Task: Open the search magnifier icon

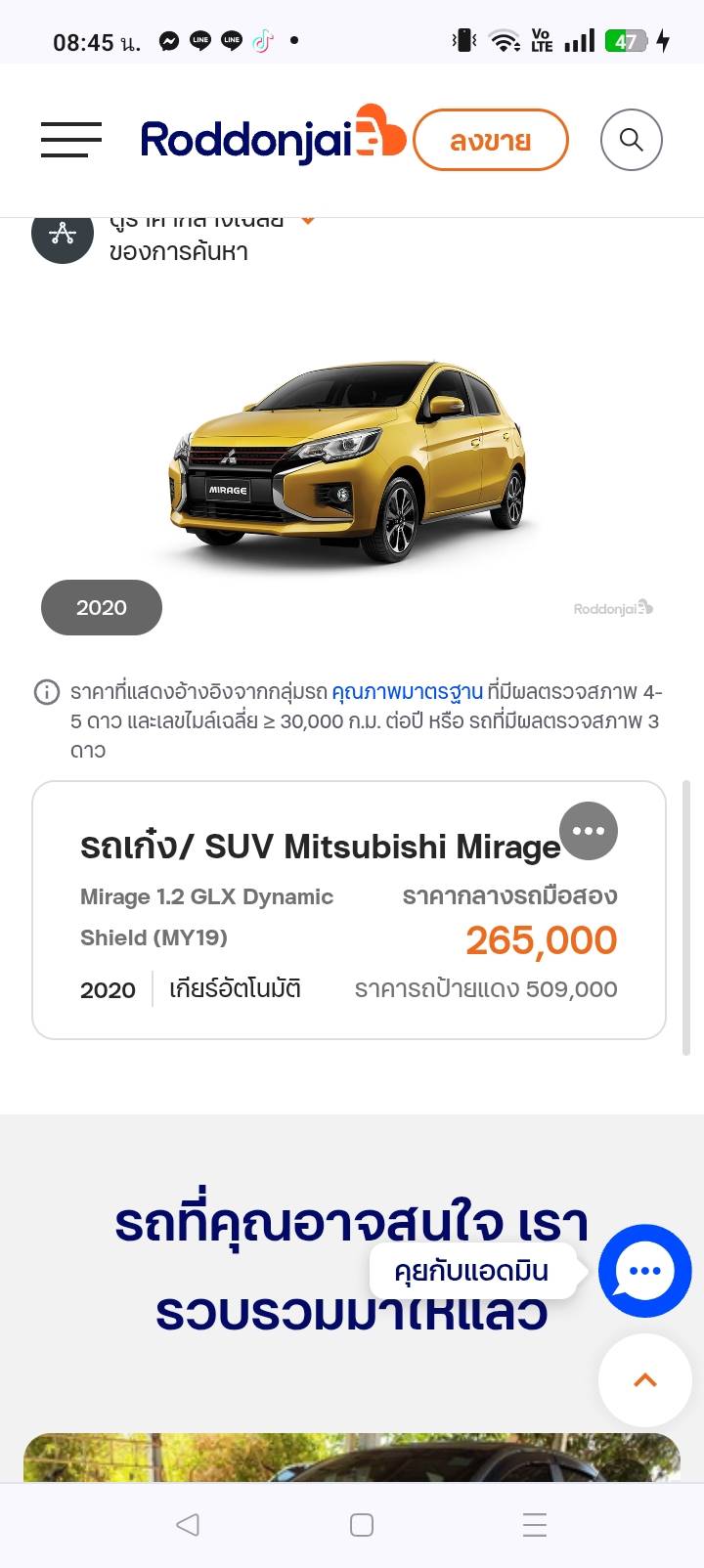Action: coord(631,140)
